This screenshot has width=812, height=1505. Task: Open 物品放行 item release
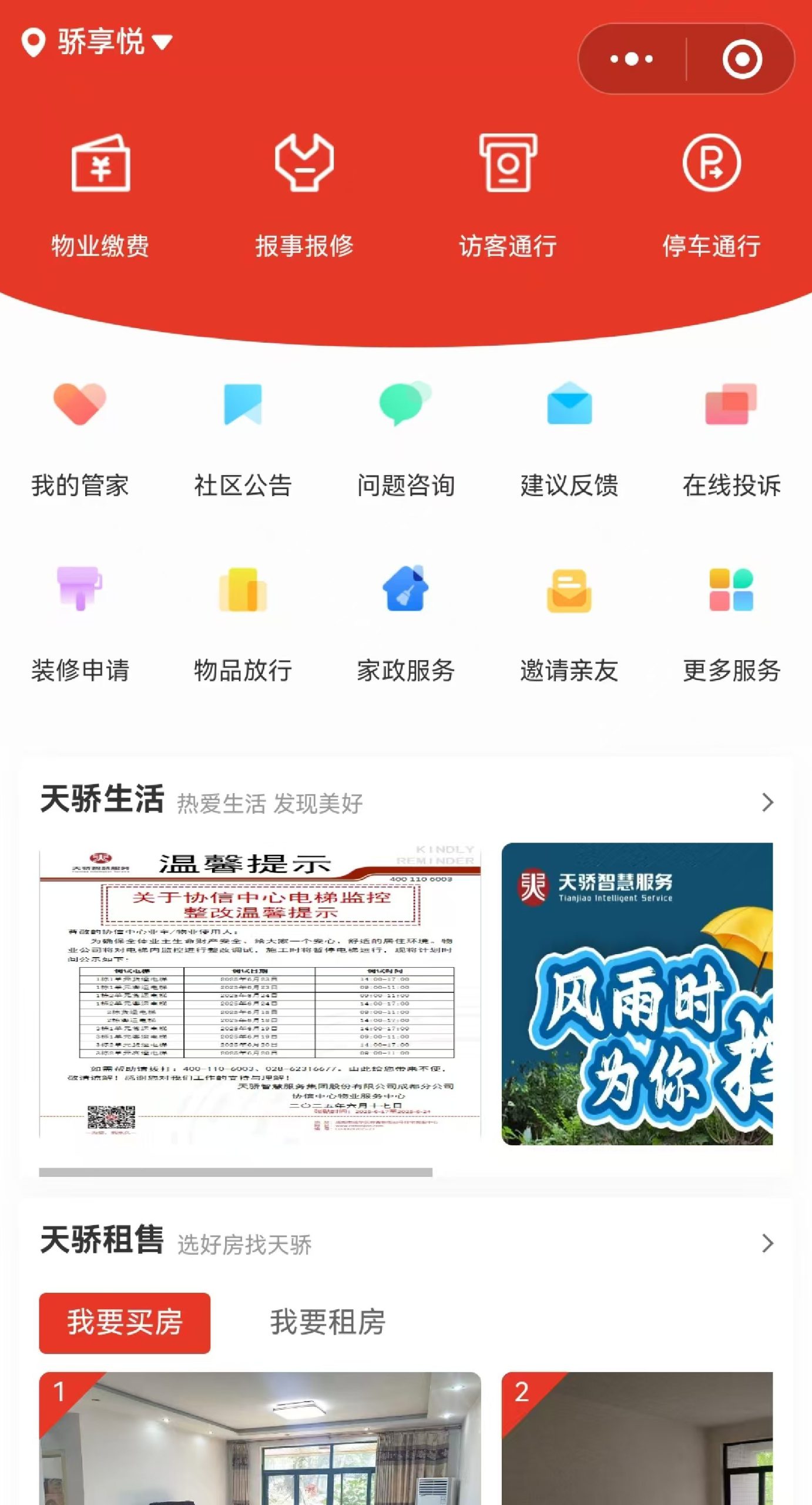pos(243,623)
